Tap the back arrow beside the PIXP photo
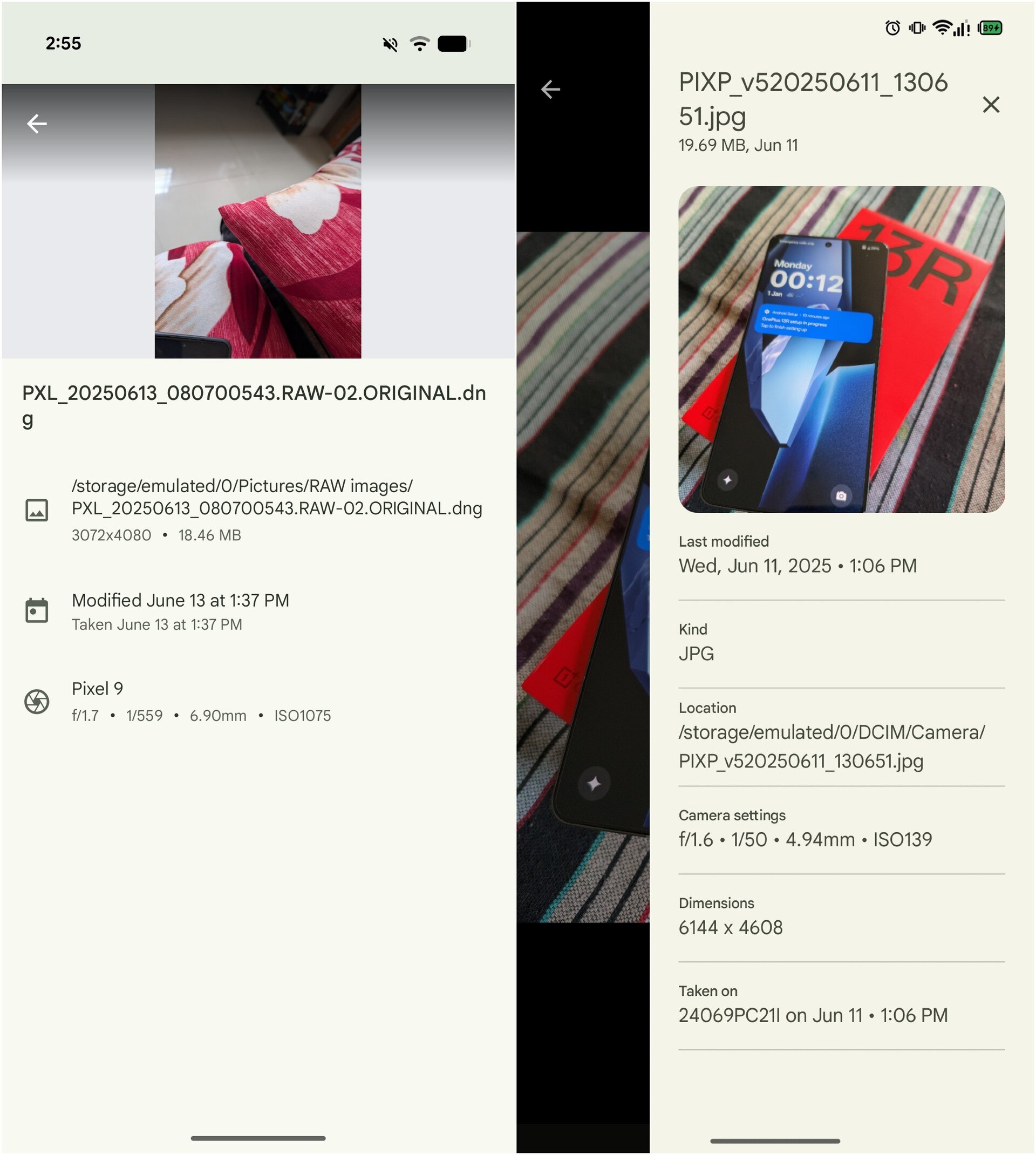 pyautogui.click(x=550, y=90)
